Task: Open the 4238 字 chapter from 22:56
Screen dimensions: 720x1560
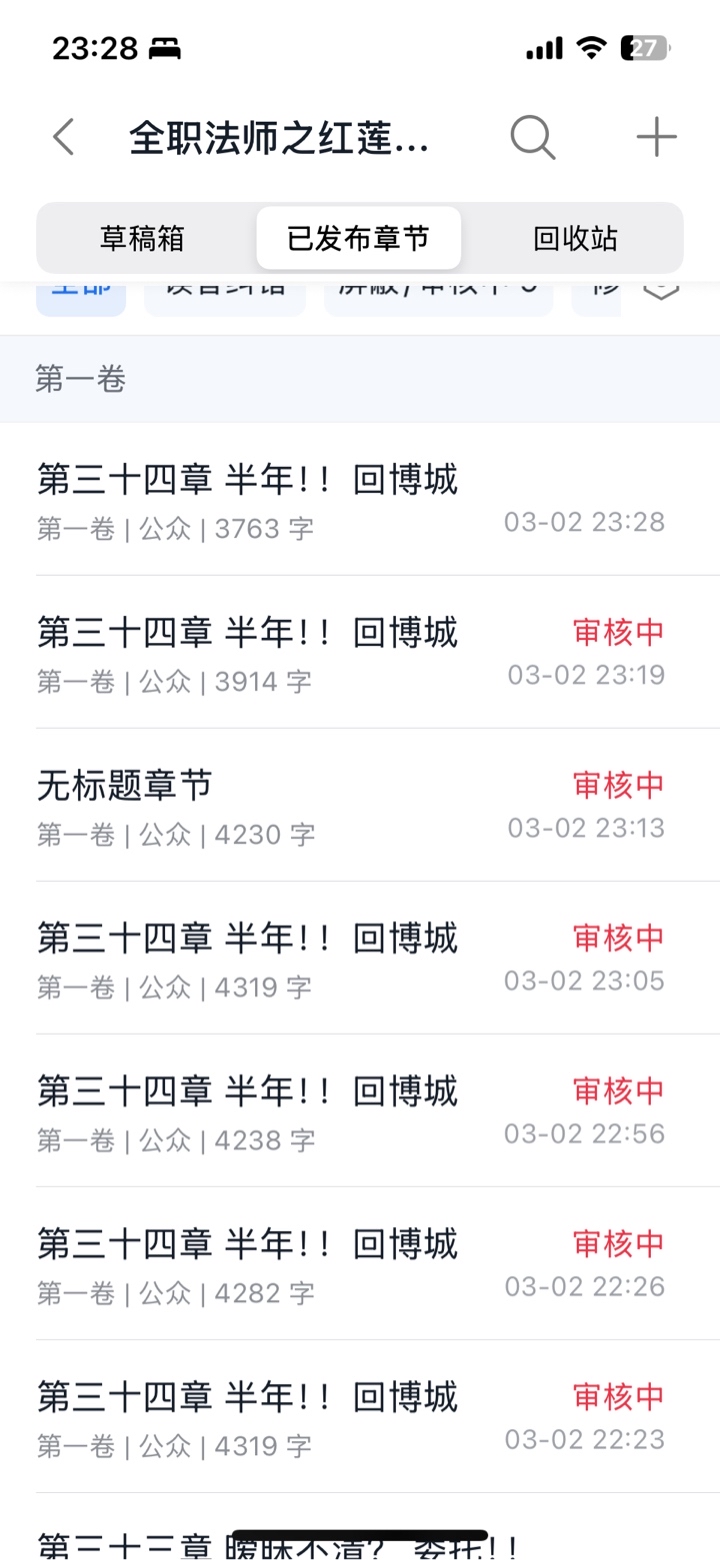Action: click(350, 1111)
